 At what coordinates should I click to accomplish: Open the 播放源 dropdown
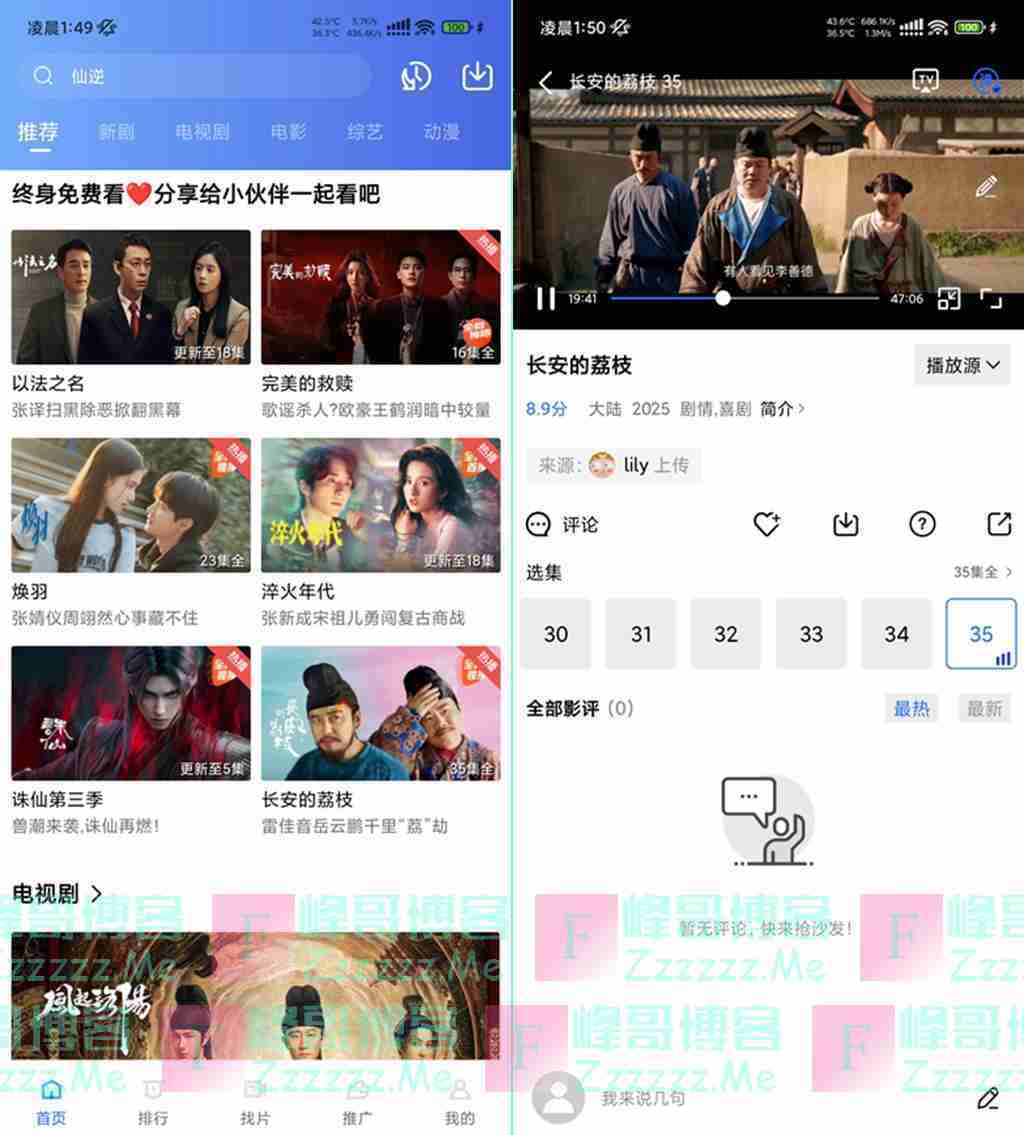(x=962, y=365)
